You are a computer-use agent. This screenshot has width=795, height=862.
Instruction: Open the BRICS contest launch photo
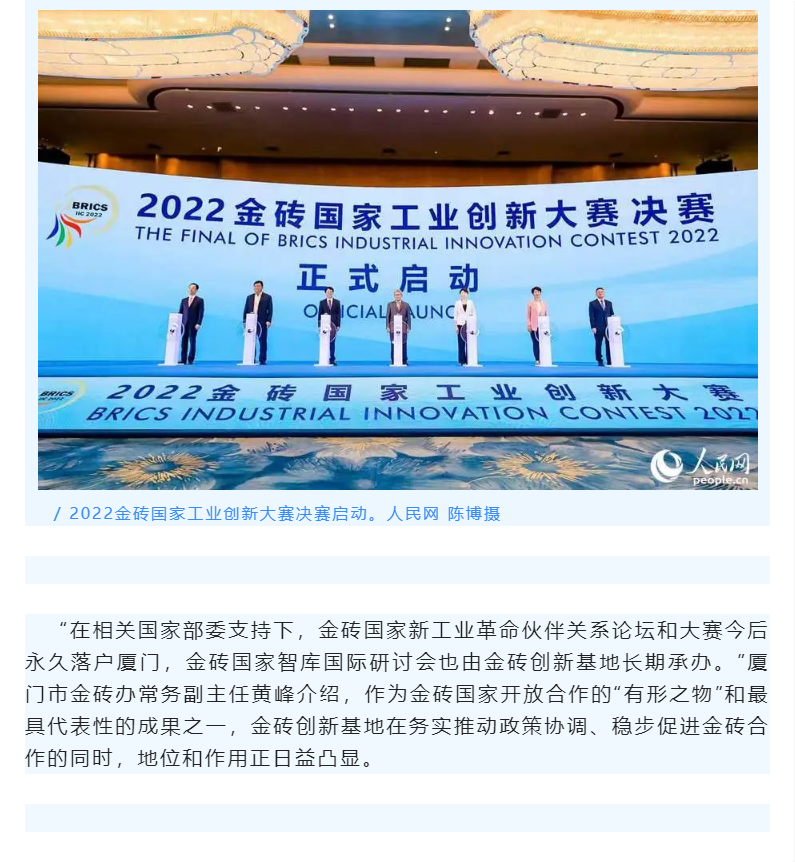[x=397, y=250]
